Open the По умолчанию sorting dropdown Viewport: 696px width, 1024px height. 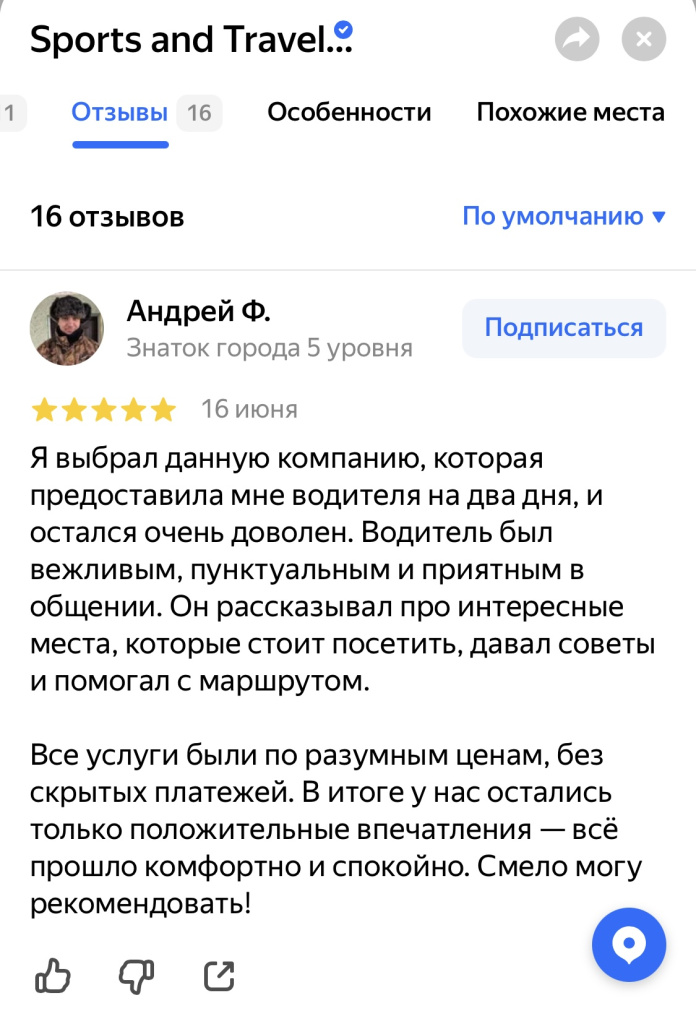(563, 216)
